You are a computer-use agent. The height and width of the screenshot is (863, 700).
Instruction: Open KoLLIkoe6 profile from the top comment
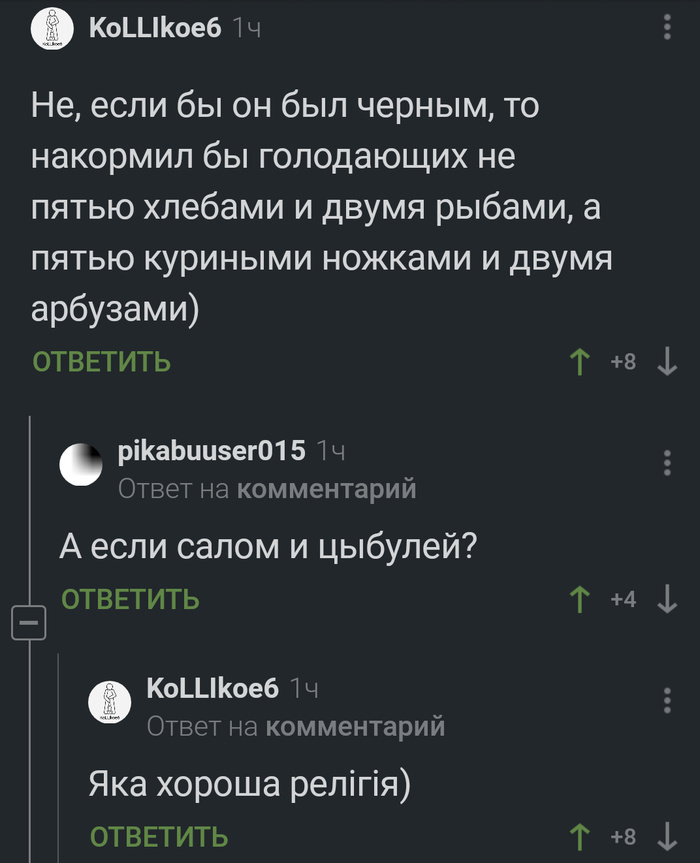(154, 30)
